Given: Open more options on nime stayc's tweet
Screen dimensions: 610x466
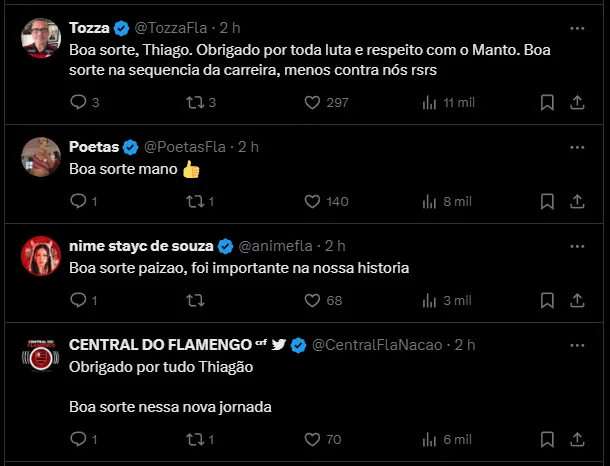Looking at the screenshot, I should pyautogui.click(x=577, y=246).
